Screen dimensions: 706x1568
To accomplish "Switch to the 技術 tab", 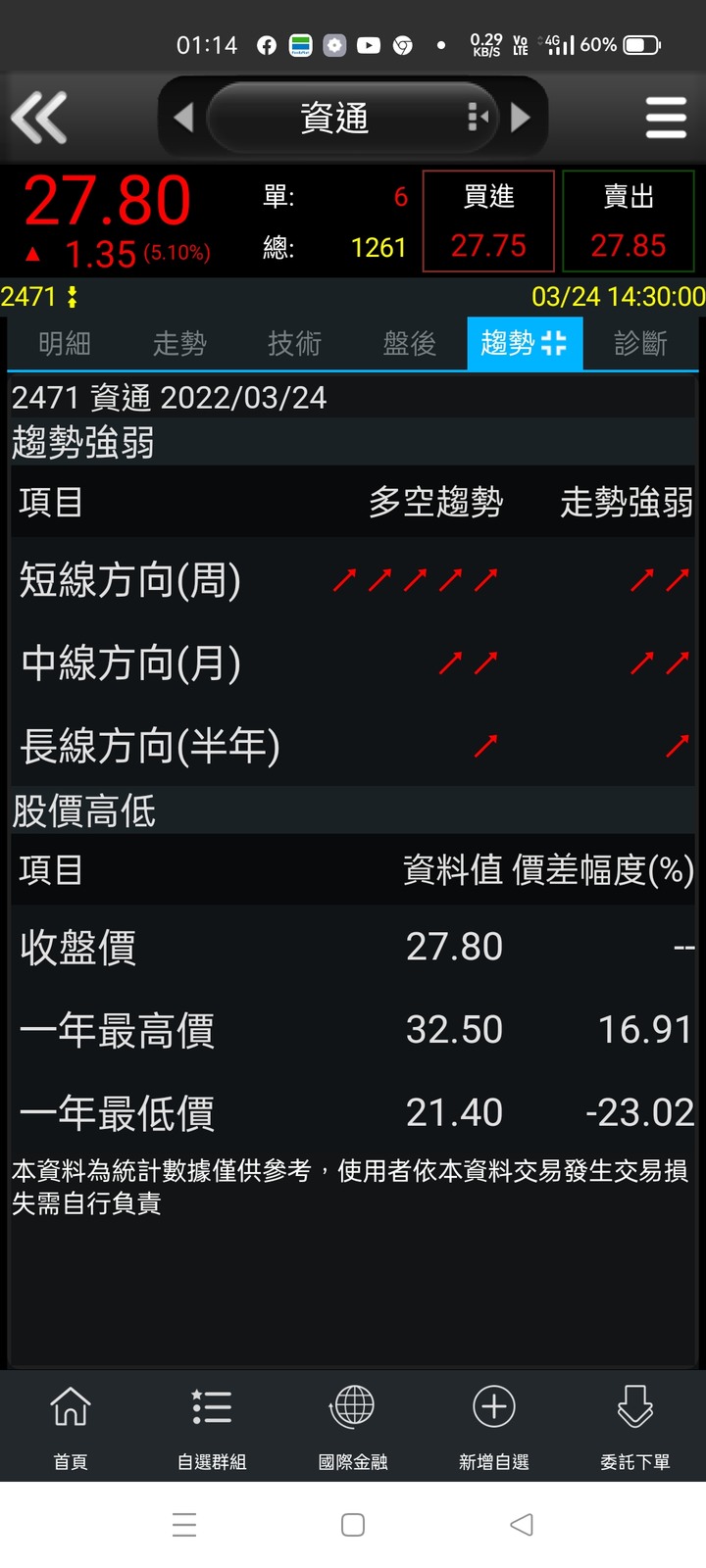I will 294,344.
